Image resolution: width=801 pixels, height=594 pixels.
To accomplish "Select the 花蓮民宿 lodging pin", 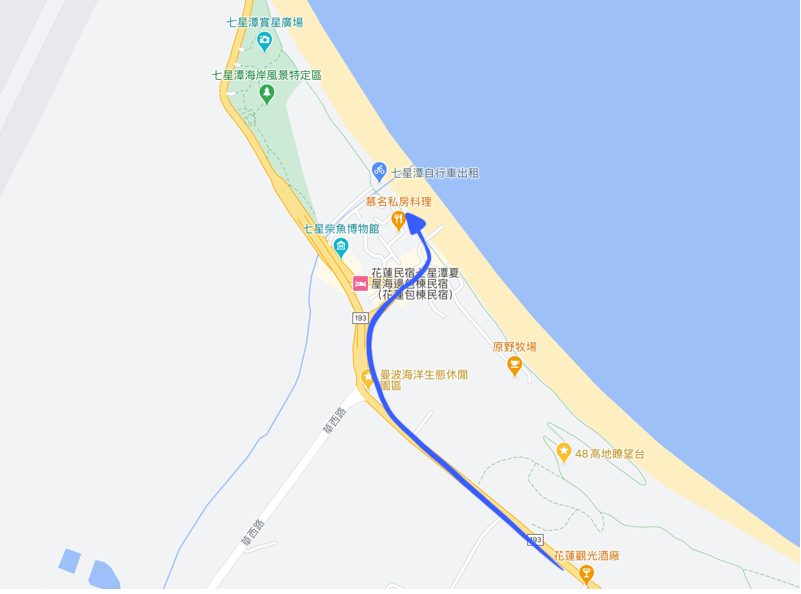I will tap(359, 284).
